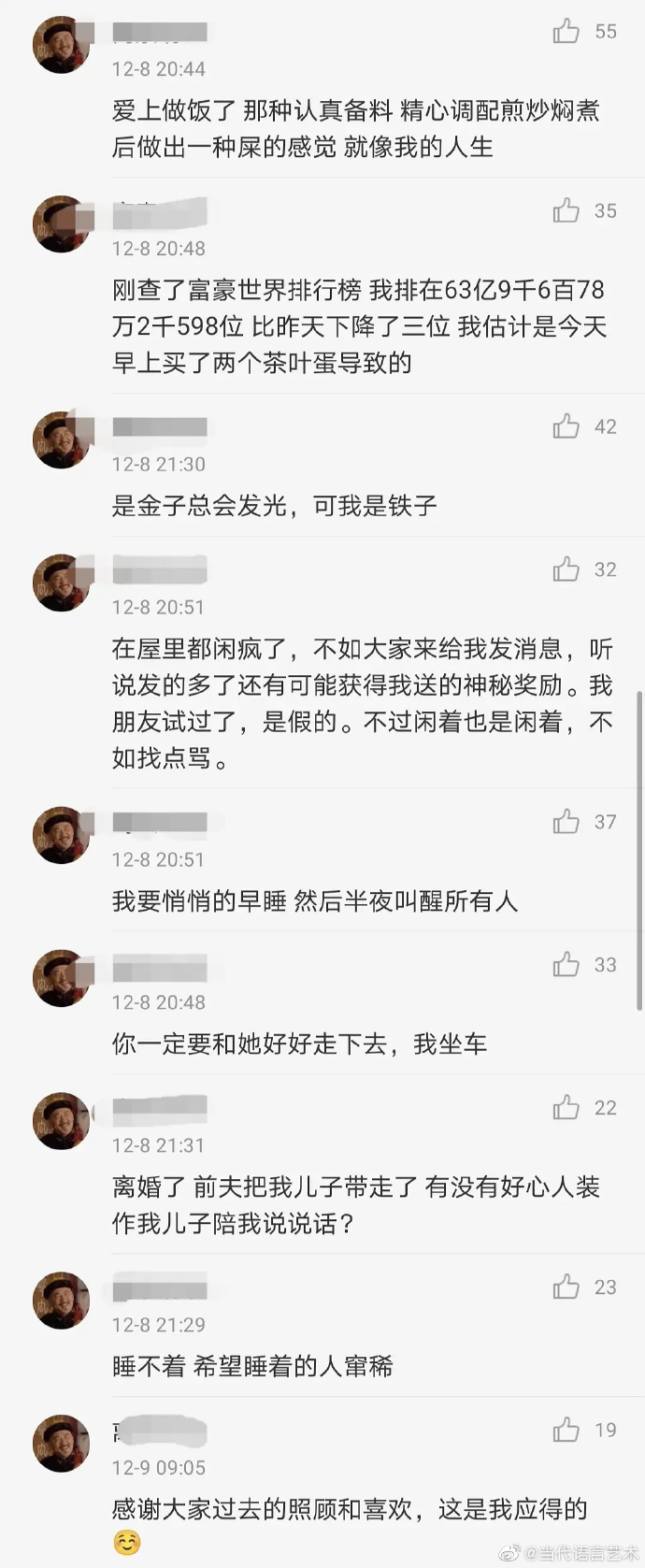Like the comment 你一定要和她好好走下去
The image size is (645, 1568).
(x=566, y=964)
